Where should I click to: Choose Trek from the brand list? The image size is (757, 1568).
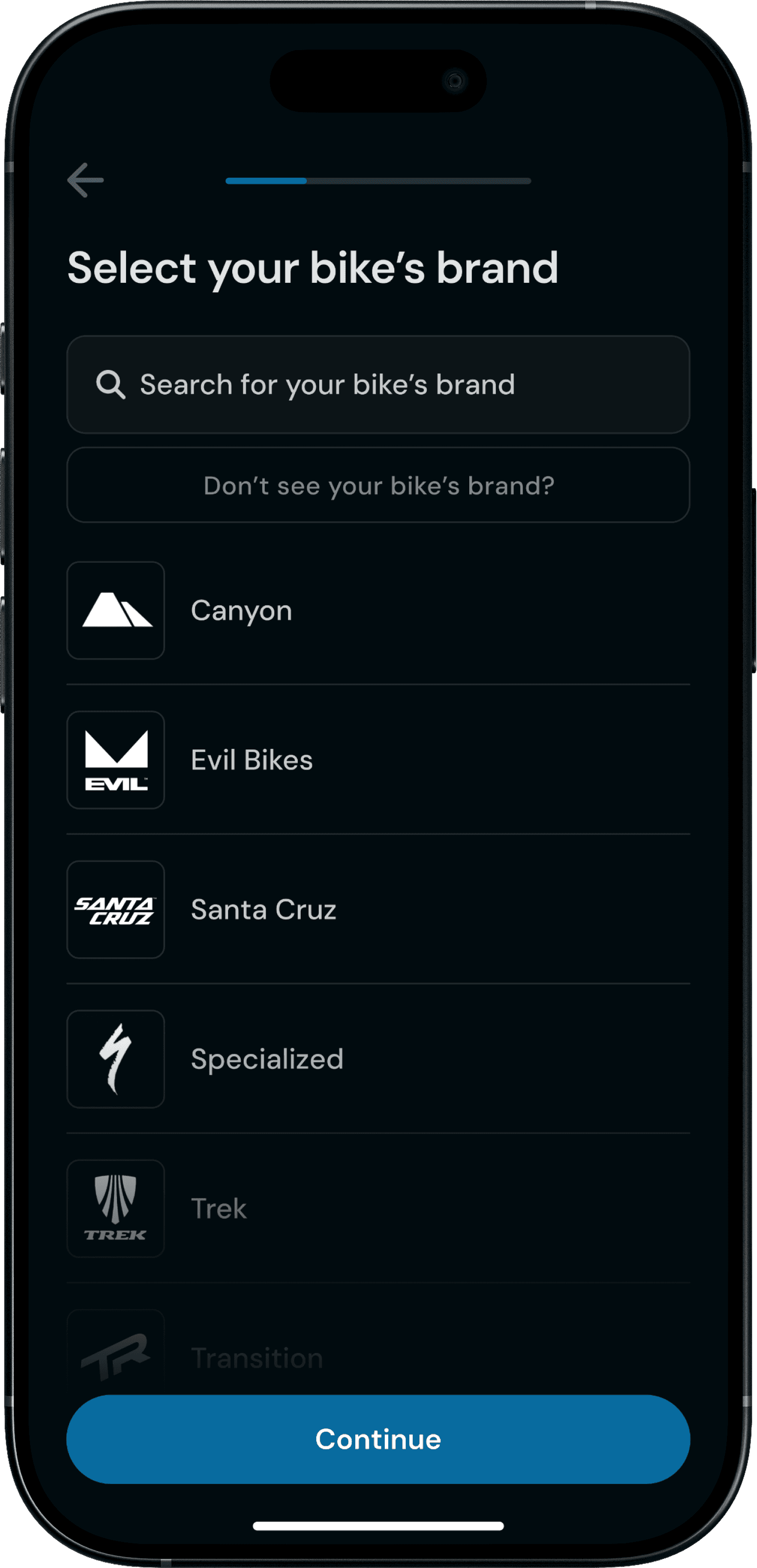point(378,1209)
